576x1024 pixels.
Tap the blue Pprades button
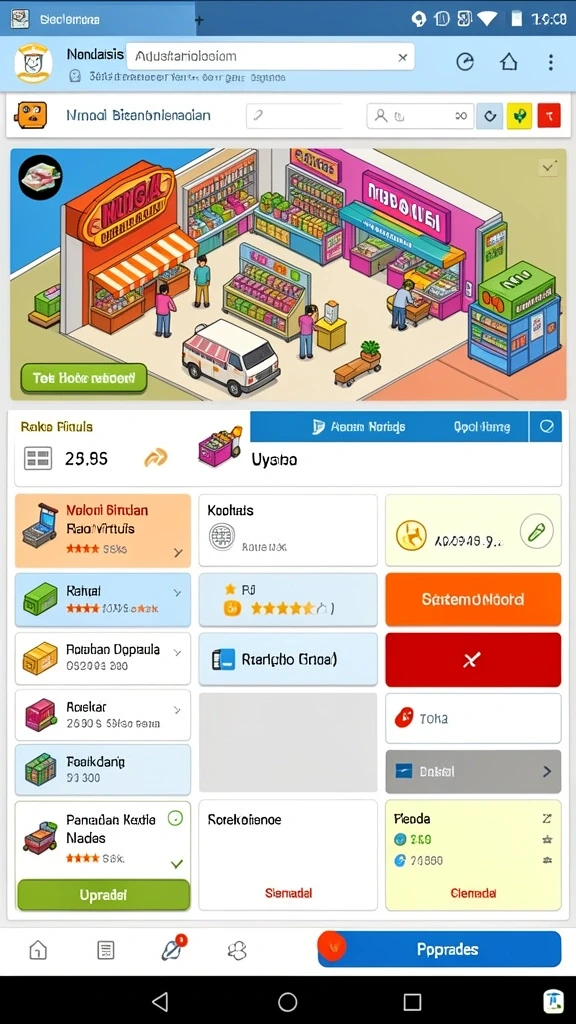447,949
